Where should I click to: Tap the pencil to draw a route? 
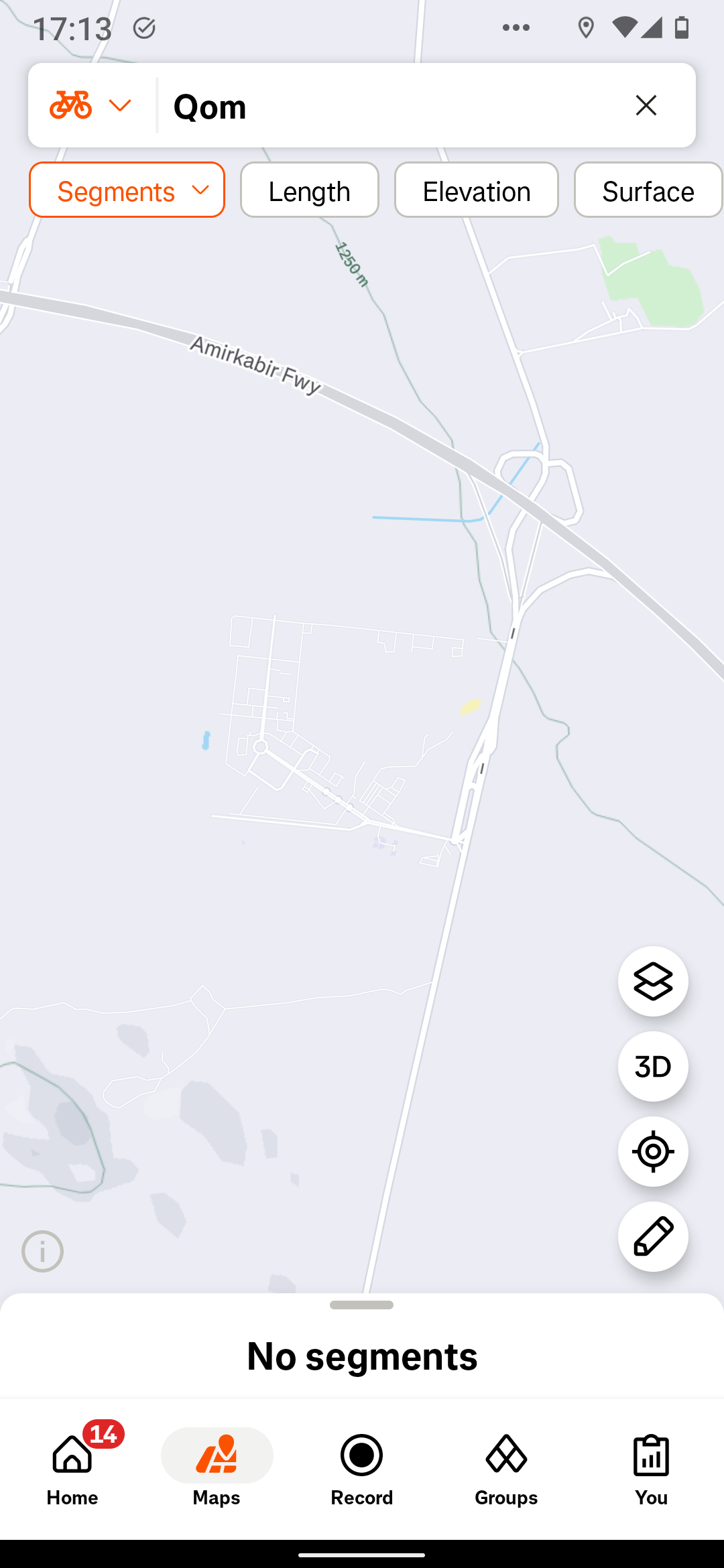tap(653, 1237)
